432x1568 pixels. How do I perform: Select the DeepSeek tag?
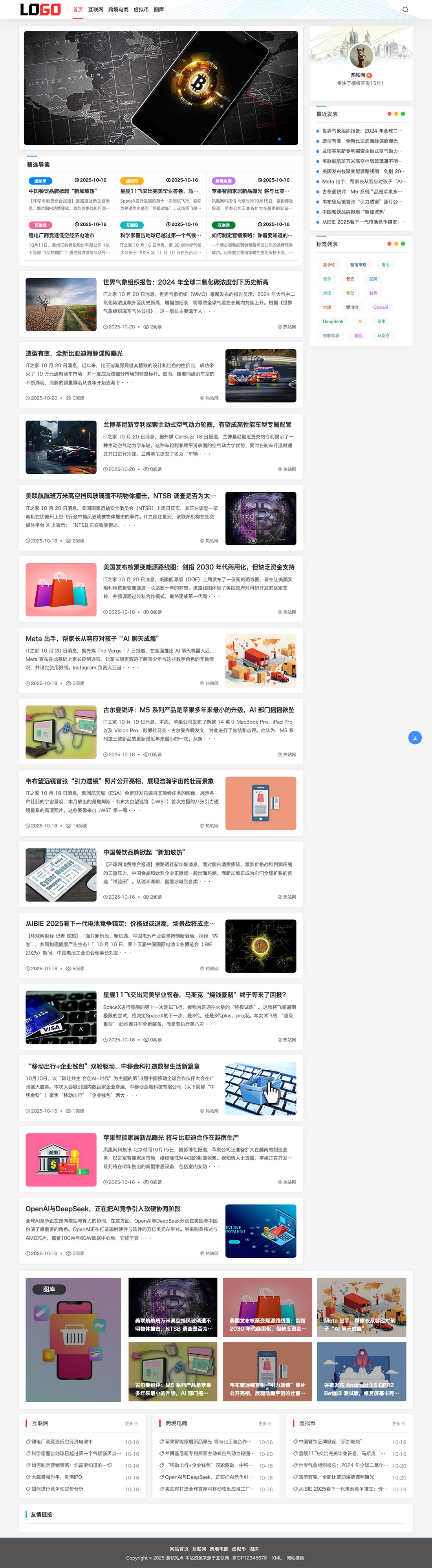[333, 321]
